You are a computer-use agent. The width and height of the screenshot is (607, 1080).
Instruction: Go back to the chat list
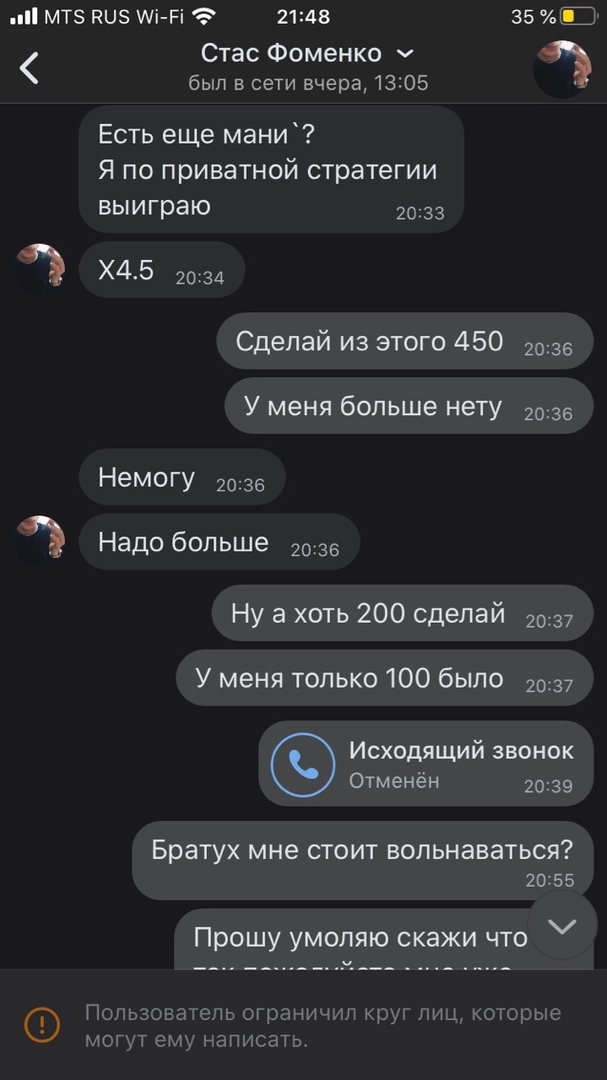pyautogui.click(x=30, y=68)
